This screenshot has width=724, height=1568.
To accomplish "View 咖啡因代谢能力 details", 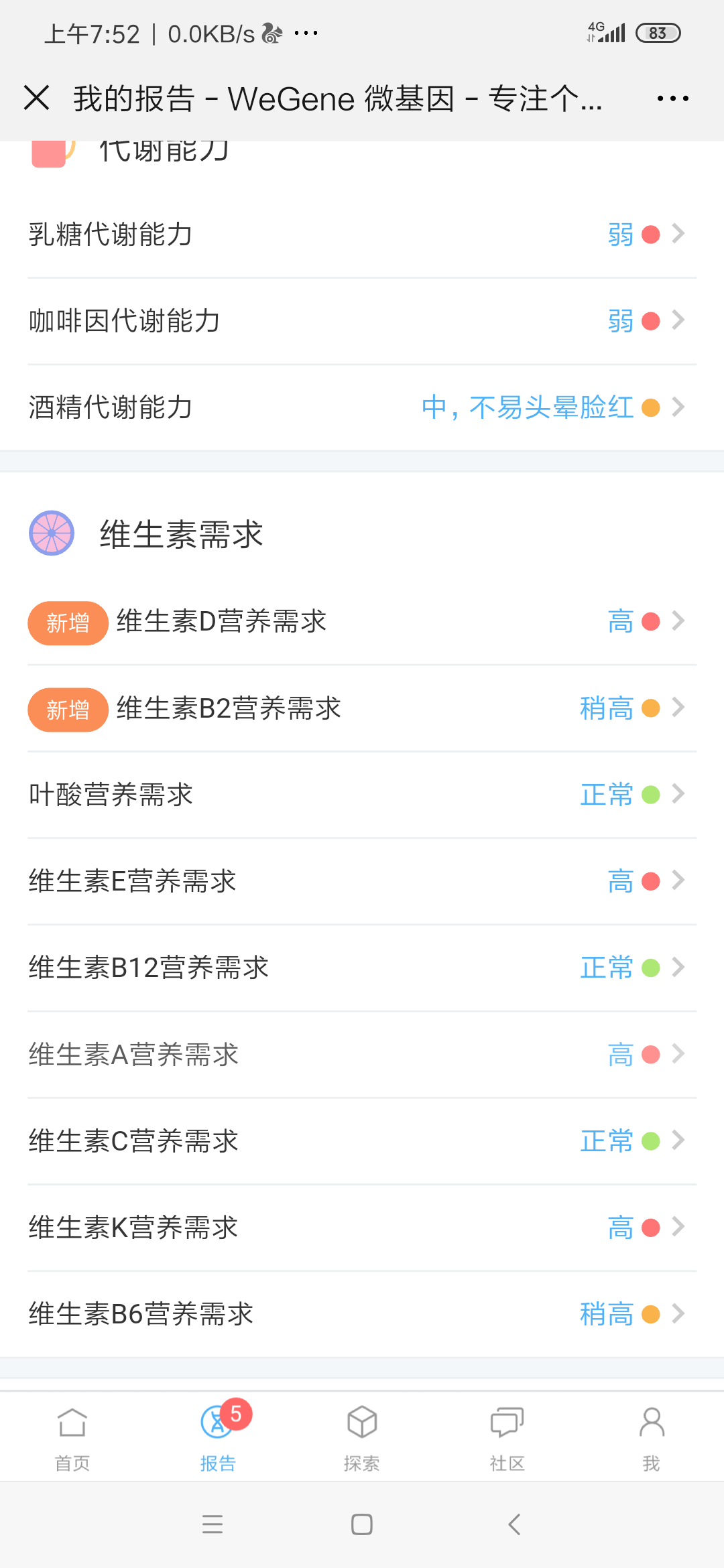I will (x=362, y=322).
